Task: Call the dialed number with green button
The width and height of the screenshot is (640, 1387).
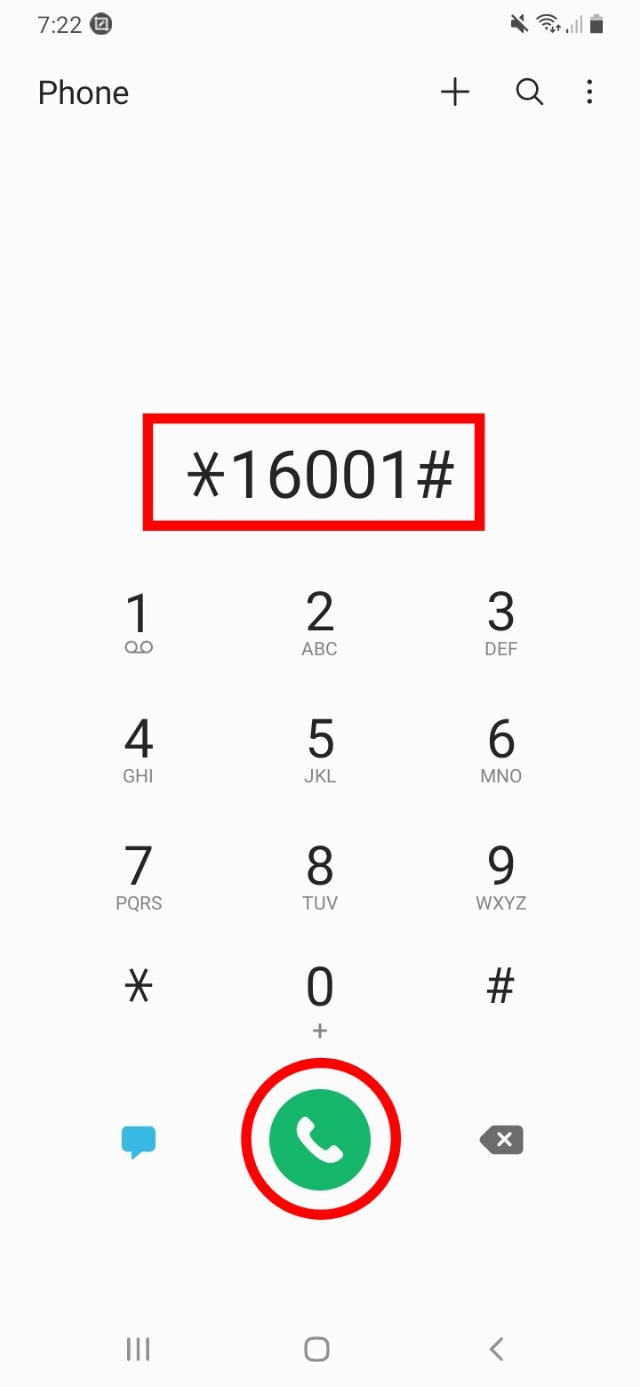Action: tap(320, 1140)
